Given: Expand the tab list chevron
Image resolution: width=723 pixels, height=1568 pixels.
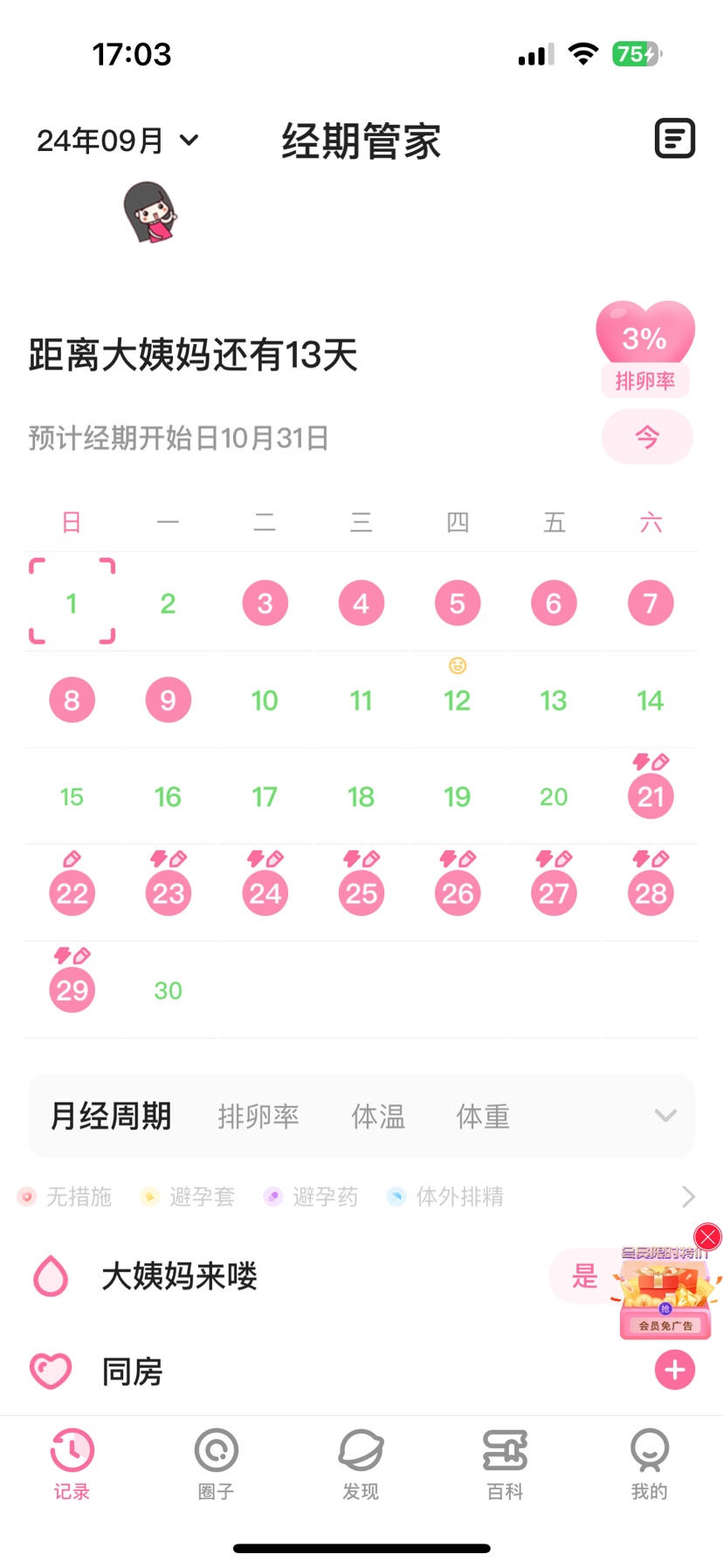Looking at the screenshot, I should [665, 1116].
